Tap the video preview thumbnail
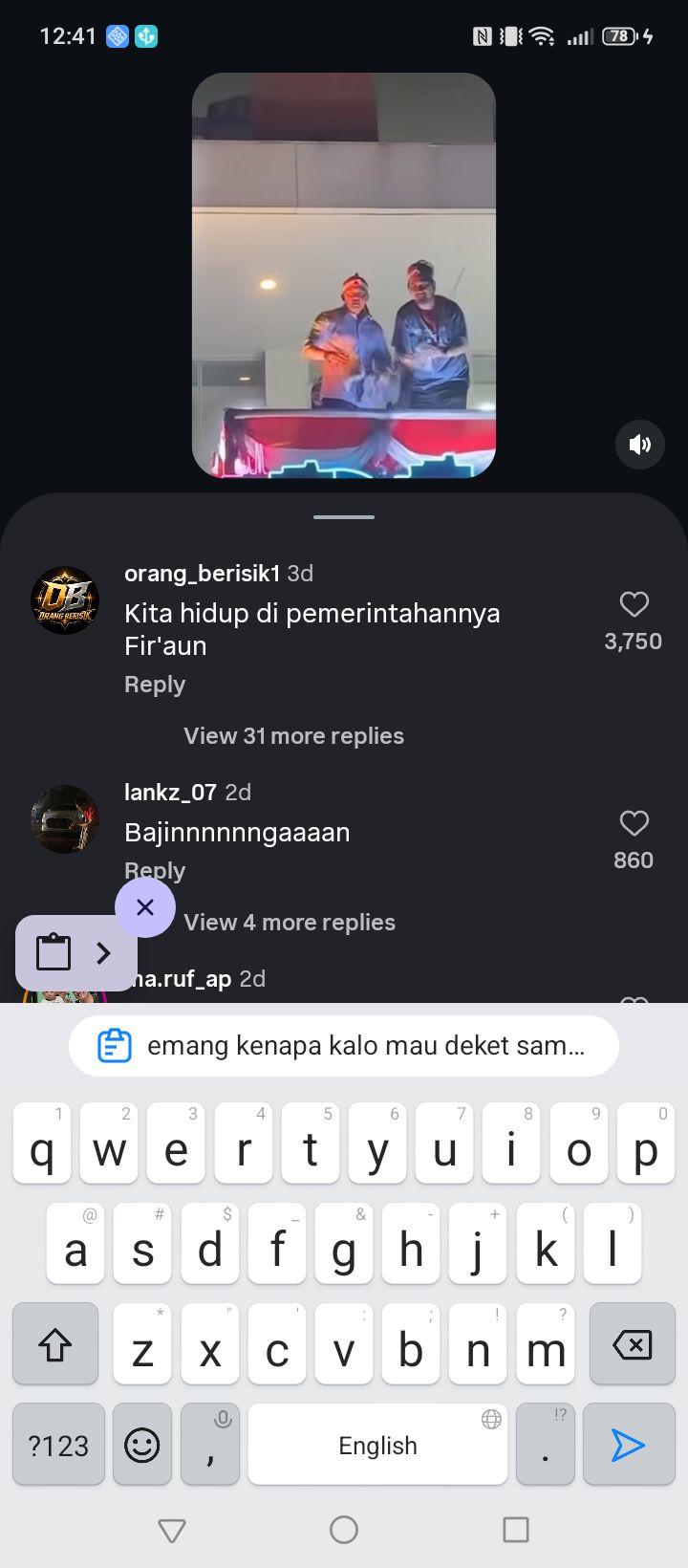This screenshot has width=688, height=1568. (x=344, y=275)
